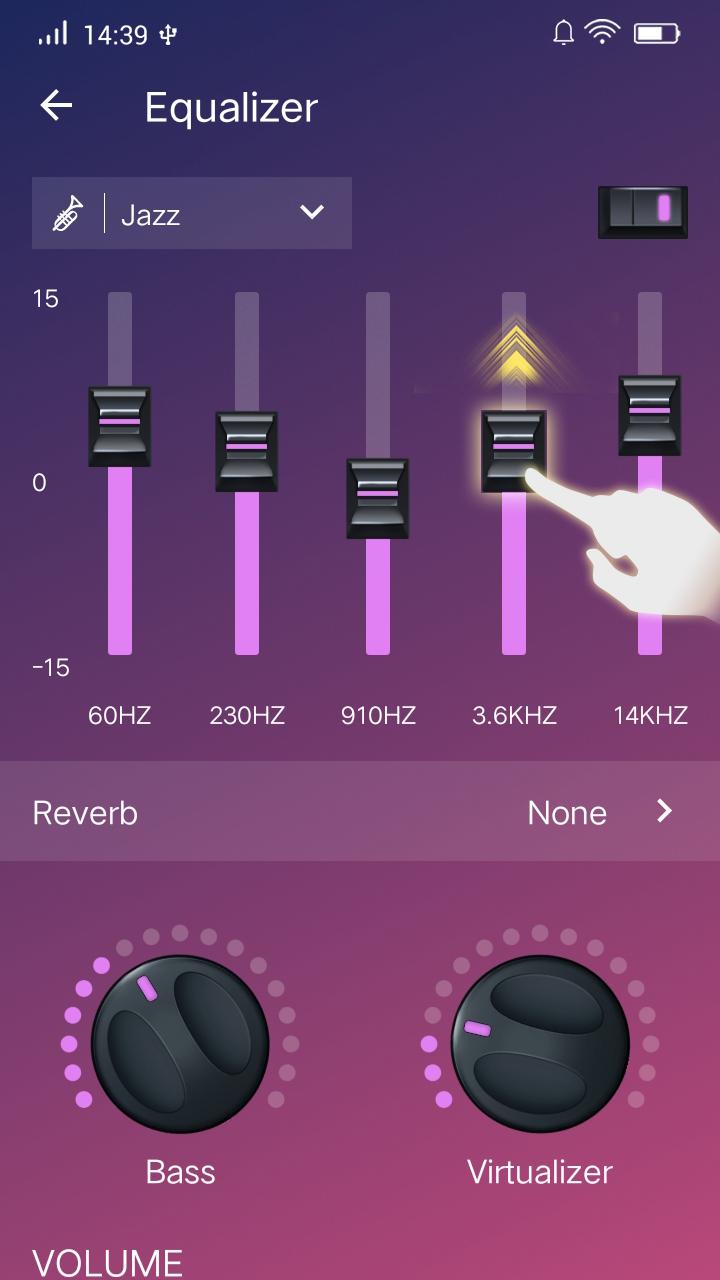The height and width of the screenshot is (1280, 720).
Task: Tap the 60HZ band slider
Action: coord(120,426)
